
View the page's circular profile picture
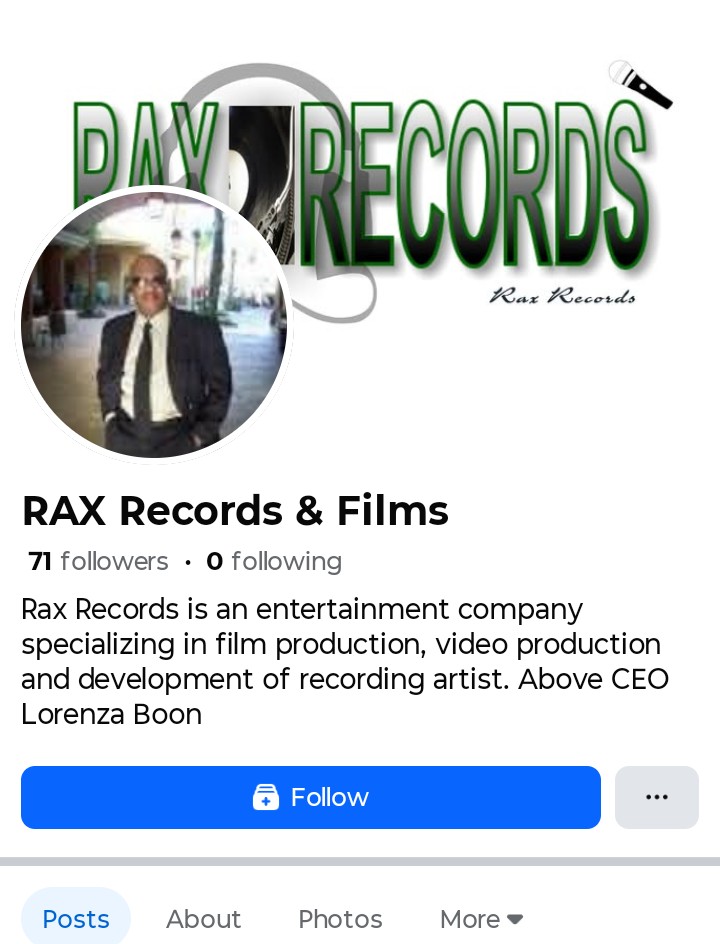(x=154, y=325)
